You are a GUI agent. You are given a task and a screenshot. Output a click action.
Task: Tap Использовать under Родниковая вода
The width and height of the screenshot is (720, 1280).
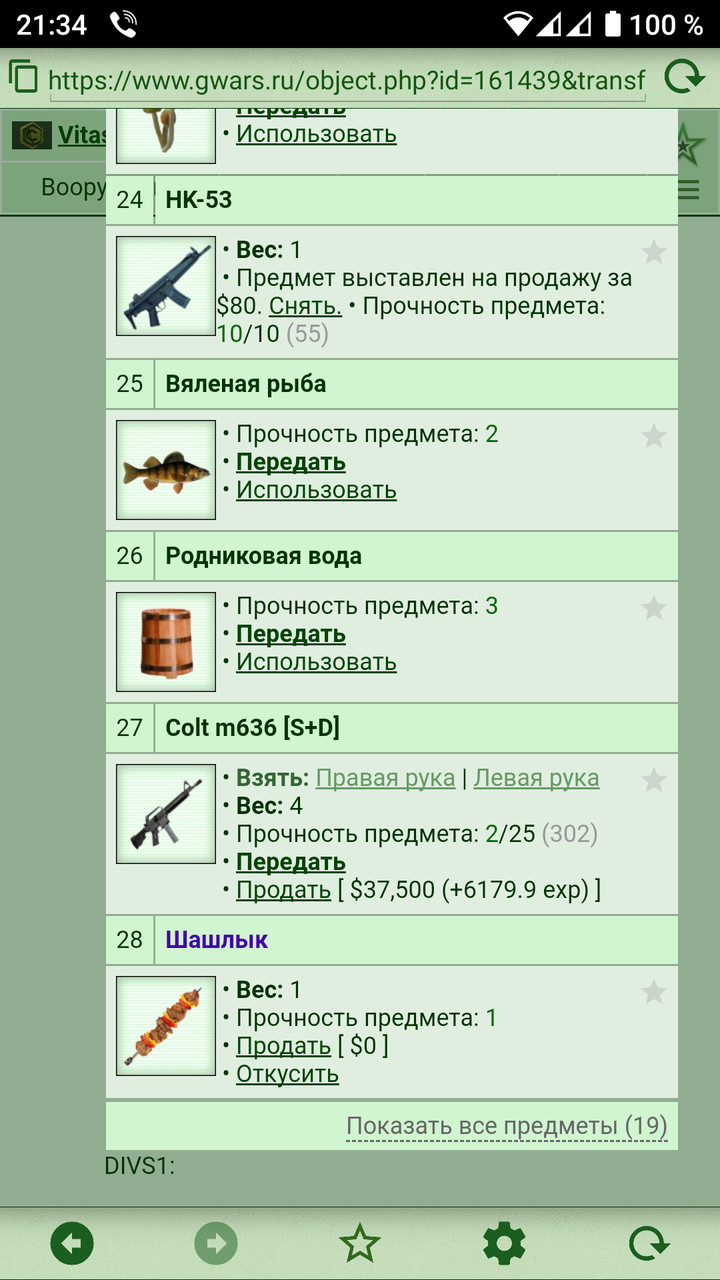(316, 662)
